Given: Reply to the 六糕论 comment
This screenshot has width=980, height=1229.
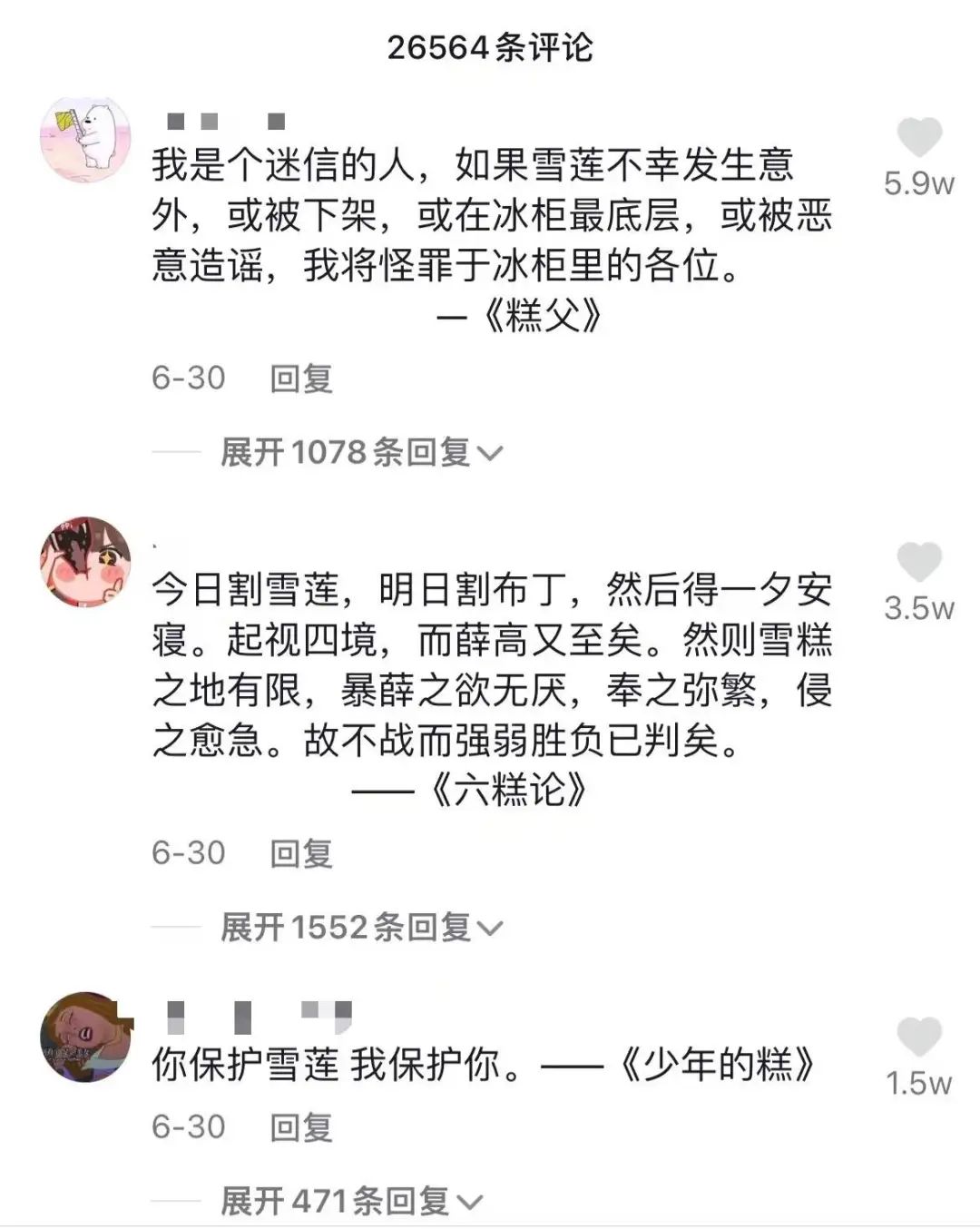Looking at the screenshot, I should pyautogui.click(x=302, y=853).
